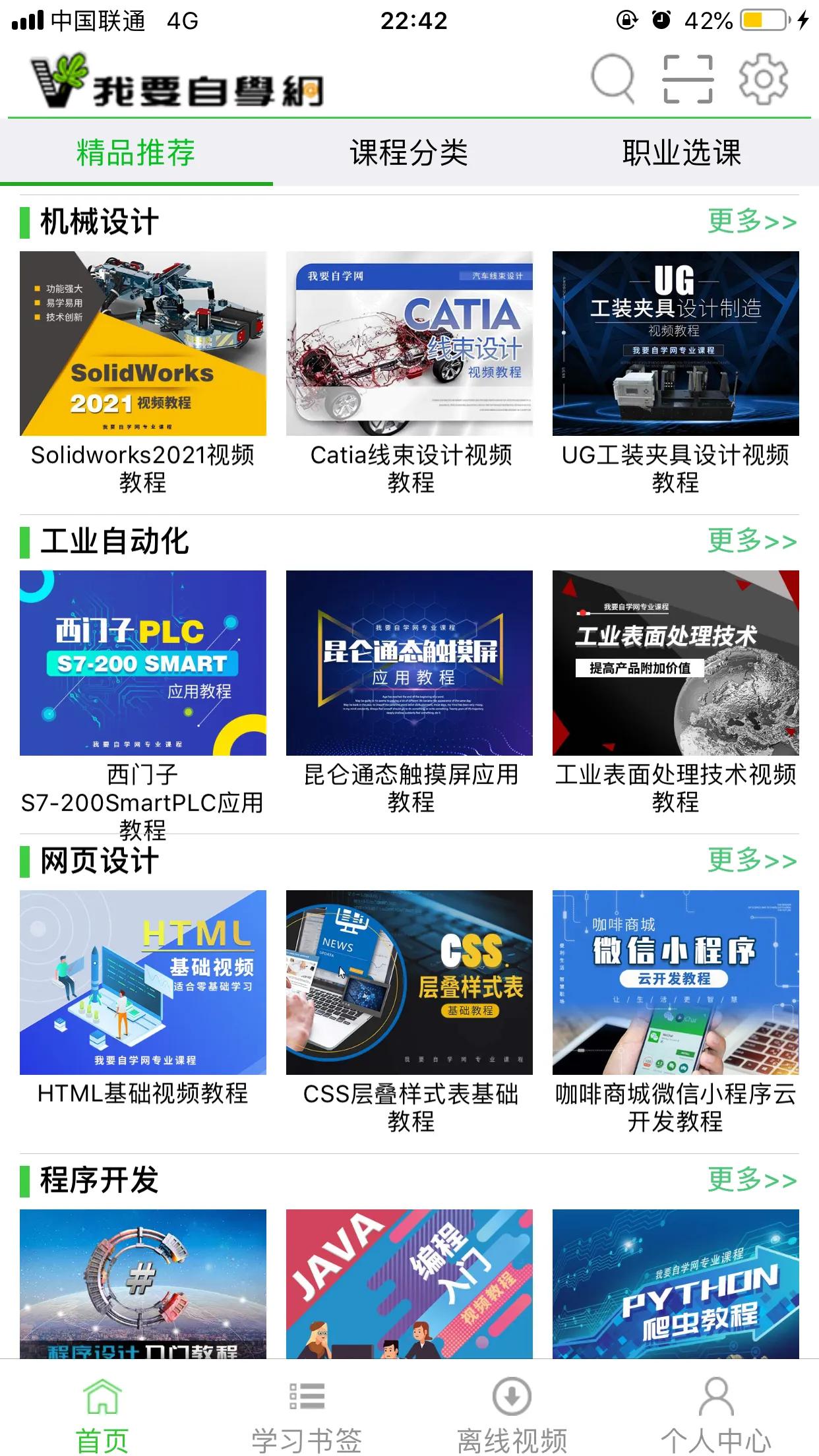Tap the QR code scan icon

tap(688, 79)
